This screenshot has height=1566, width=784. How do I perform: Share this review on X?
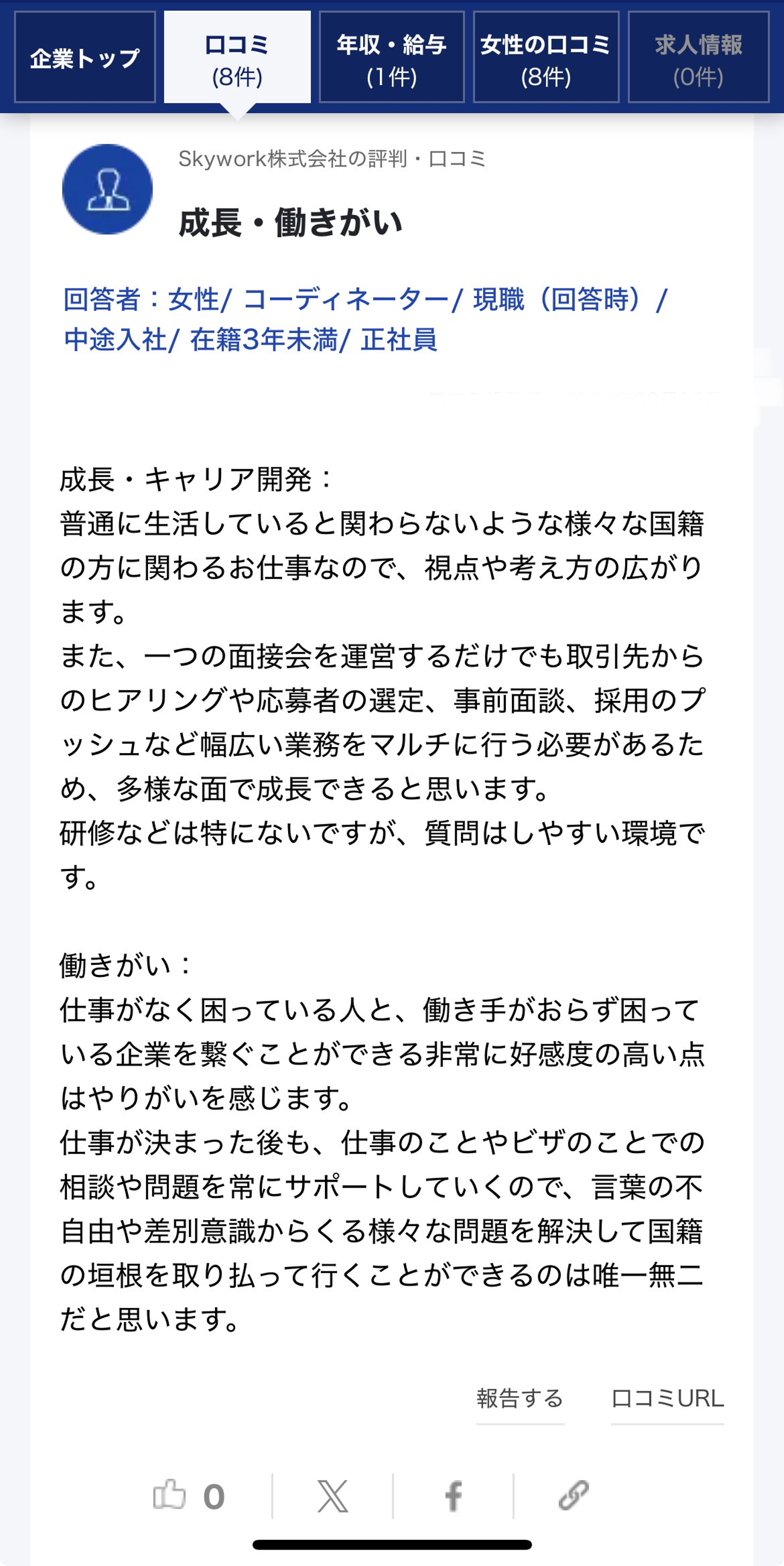[333, 1496]
